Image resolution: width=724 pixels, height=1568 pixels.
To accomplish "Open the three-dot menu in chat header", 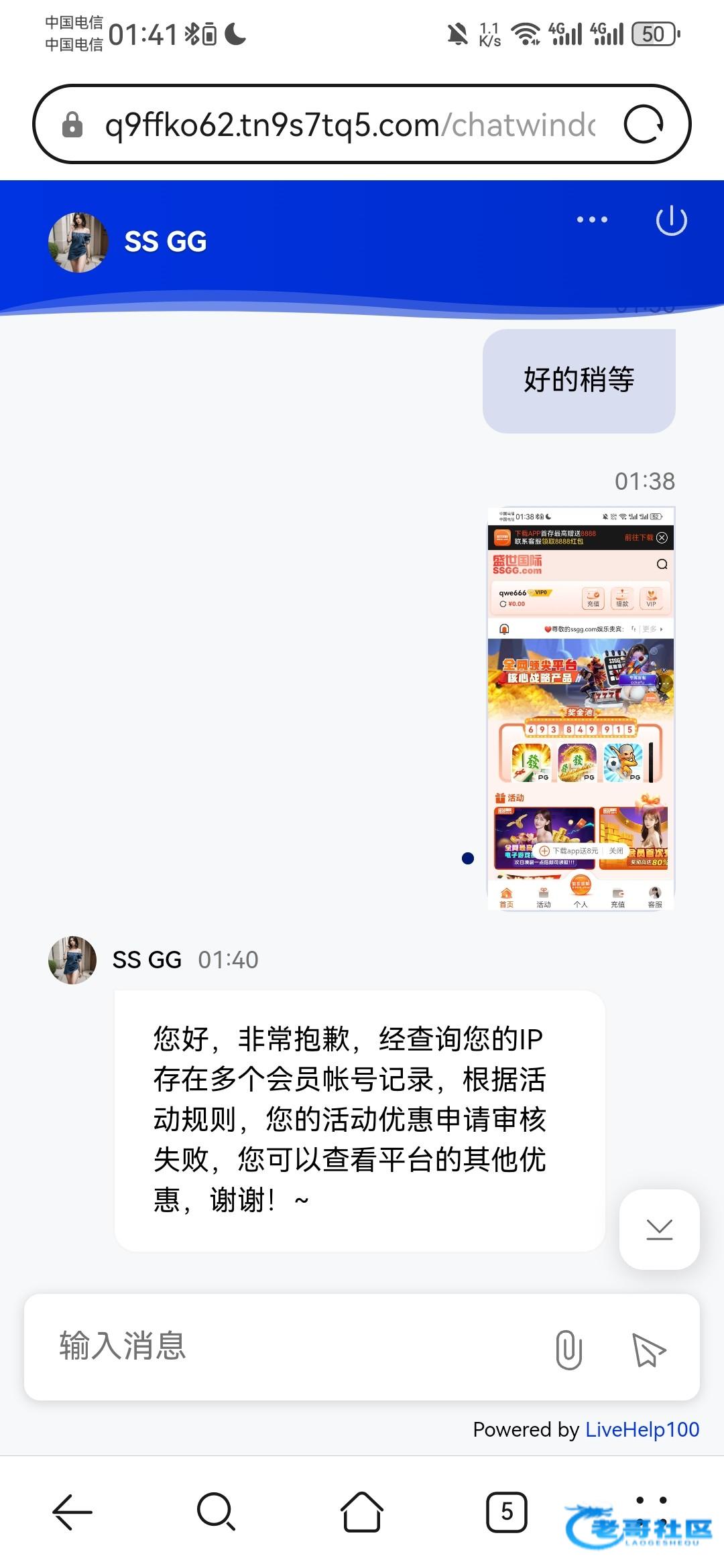I will [592, 220].
